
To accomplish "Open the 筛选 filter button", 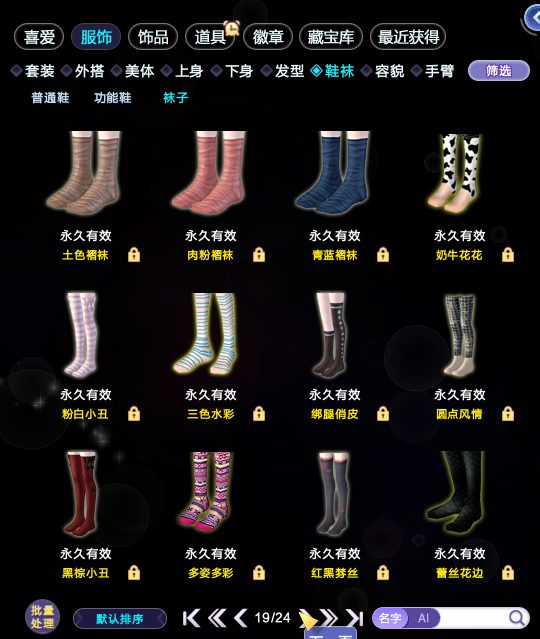I will [499, 71].
